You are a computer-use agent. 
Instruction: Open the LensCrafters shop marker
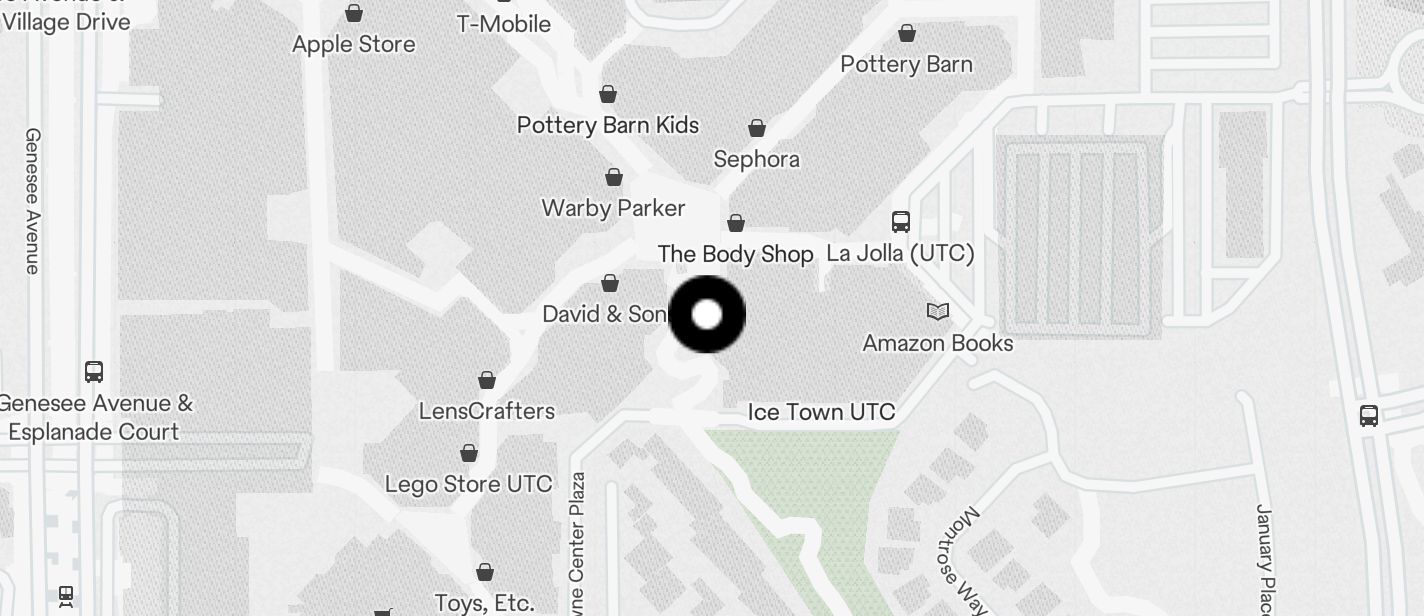[487, 381]
